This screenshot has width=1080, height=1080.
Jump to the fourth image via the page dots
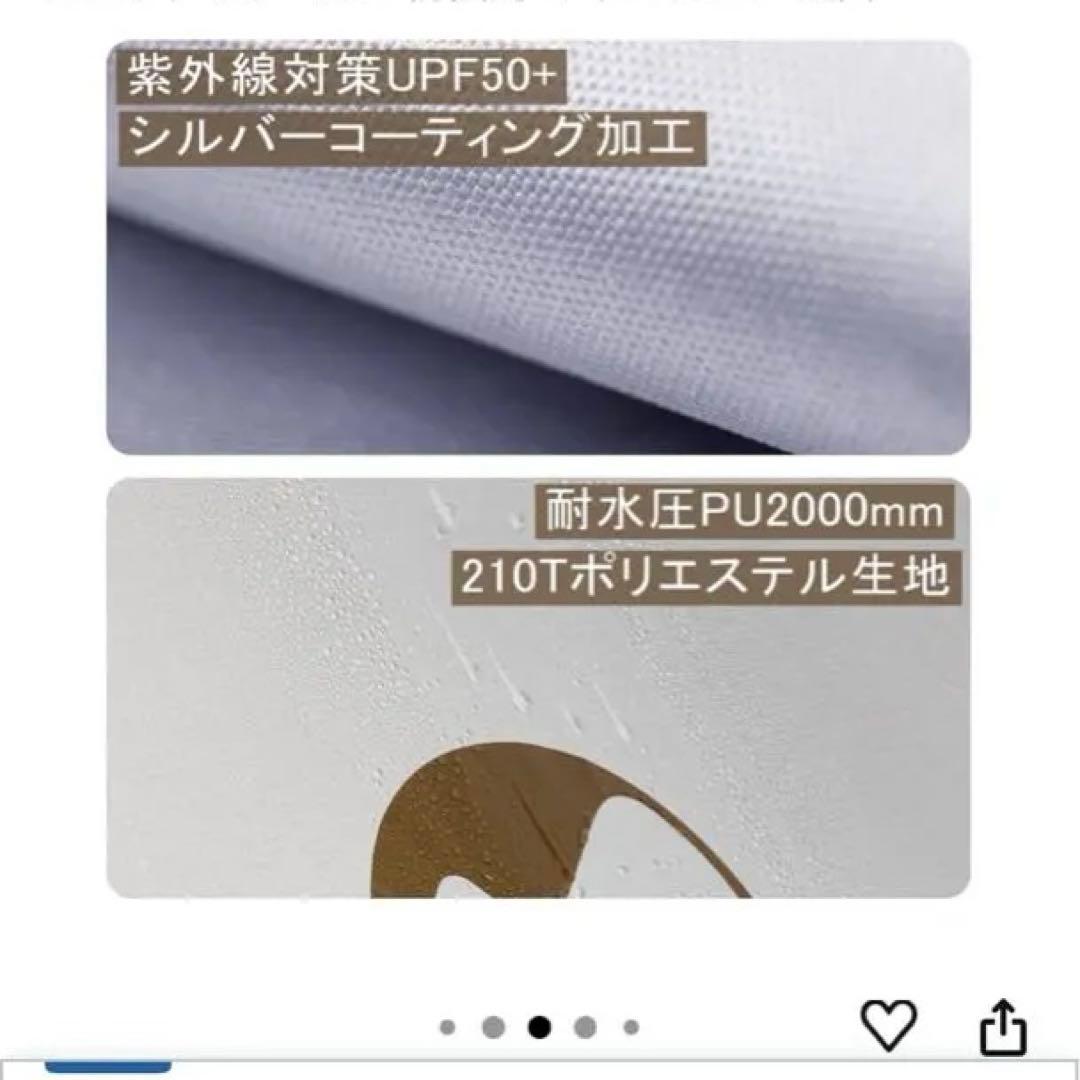[x=585, y=1027]
